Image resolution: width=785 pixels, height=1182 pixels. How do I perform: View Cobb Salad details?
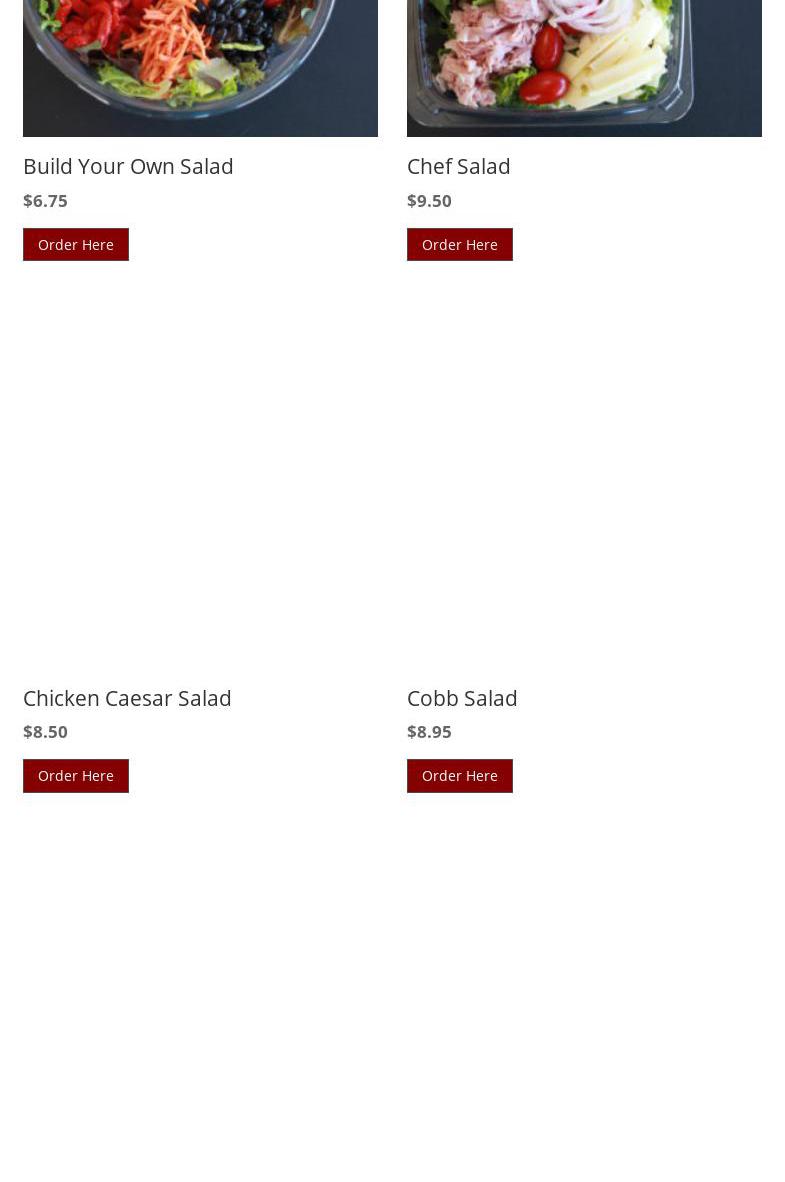tap(462, 698)
